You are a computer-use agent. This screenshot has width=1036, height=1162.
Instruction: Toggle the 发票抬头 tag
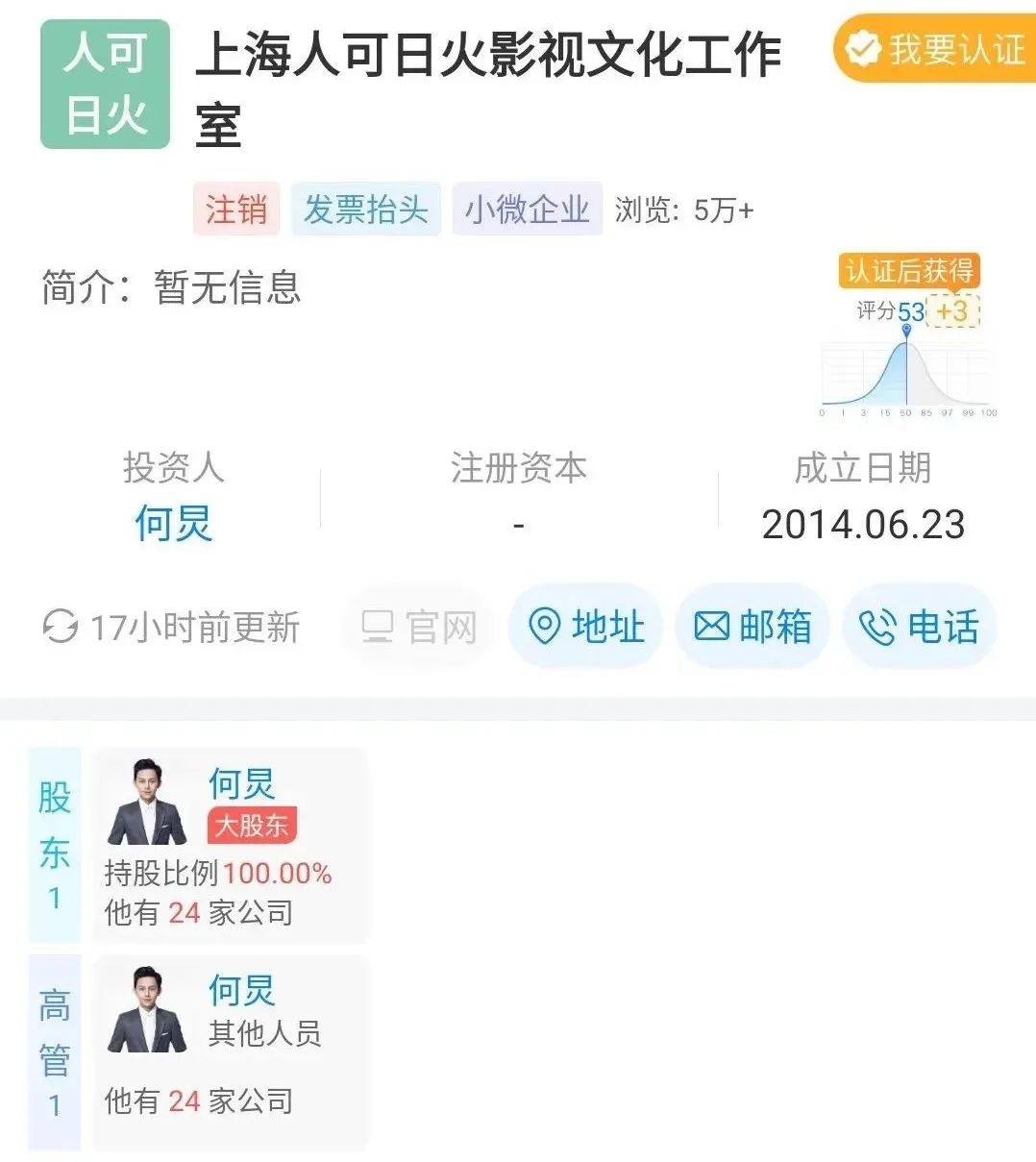pos(366,209)
